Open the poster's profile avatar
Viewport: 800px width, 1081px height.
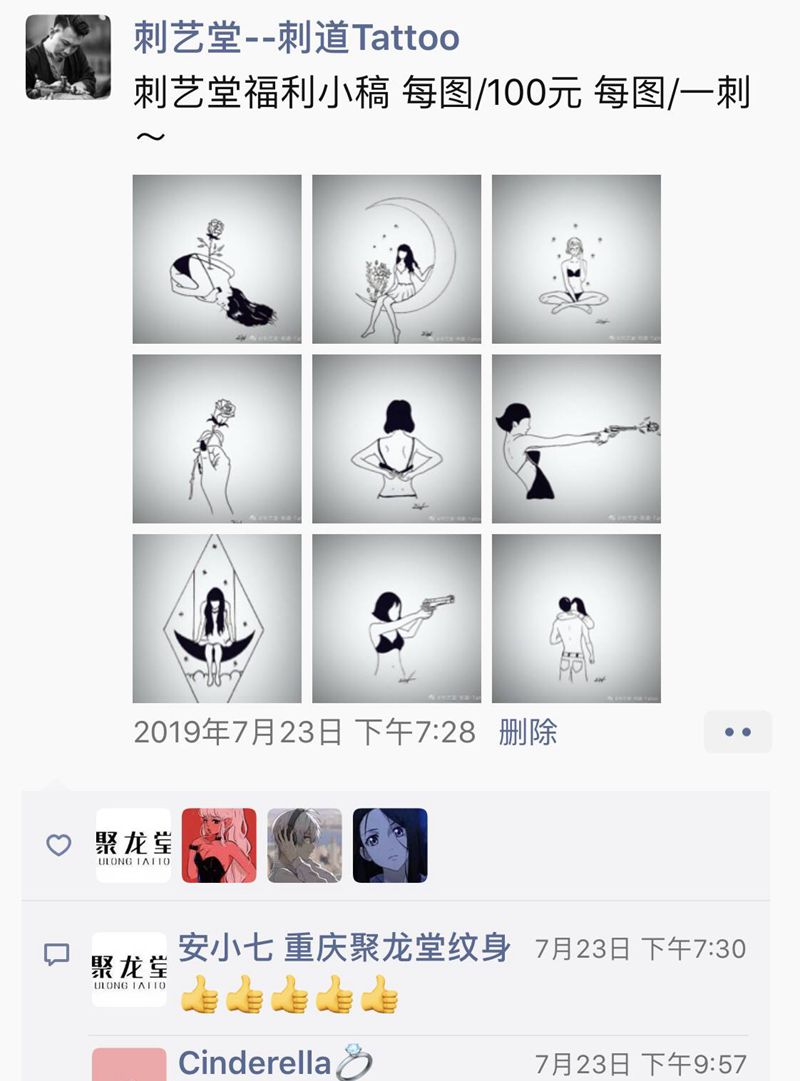click(x=68, y=56)
